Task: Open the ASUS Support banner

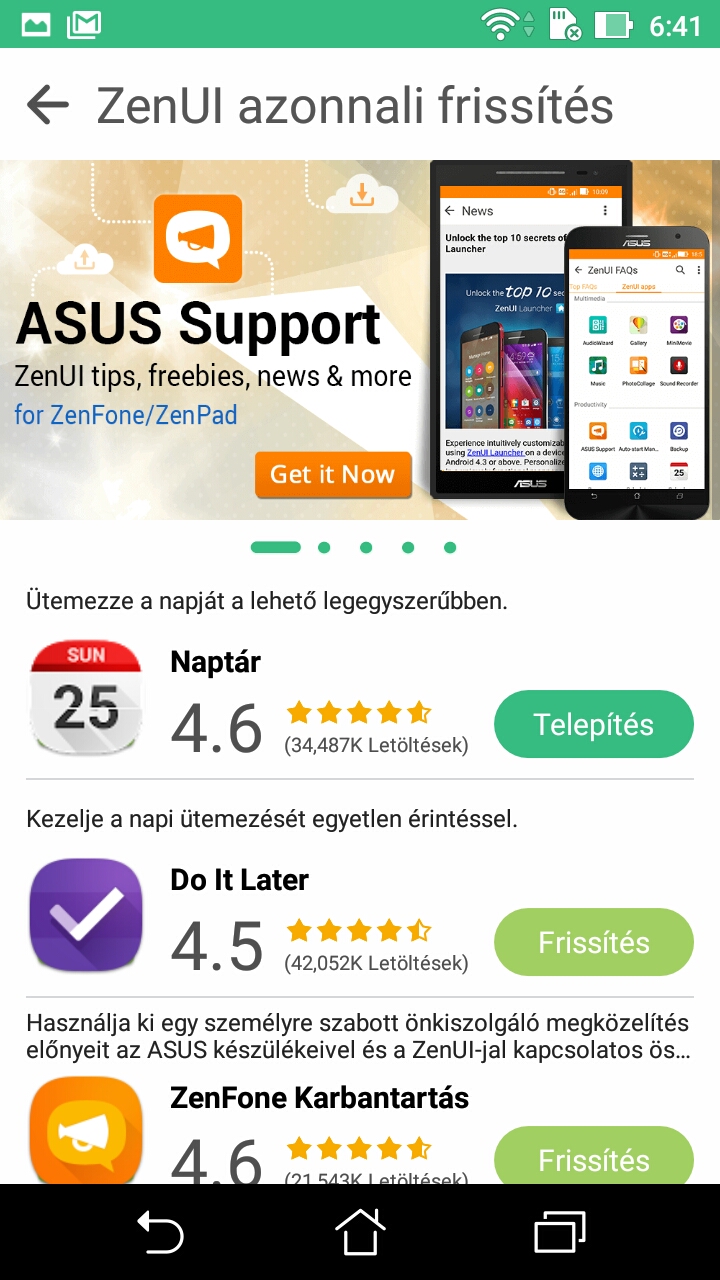Action: (360, 340)
